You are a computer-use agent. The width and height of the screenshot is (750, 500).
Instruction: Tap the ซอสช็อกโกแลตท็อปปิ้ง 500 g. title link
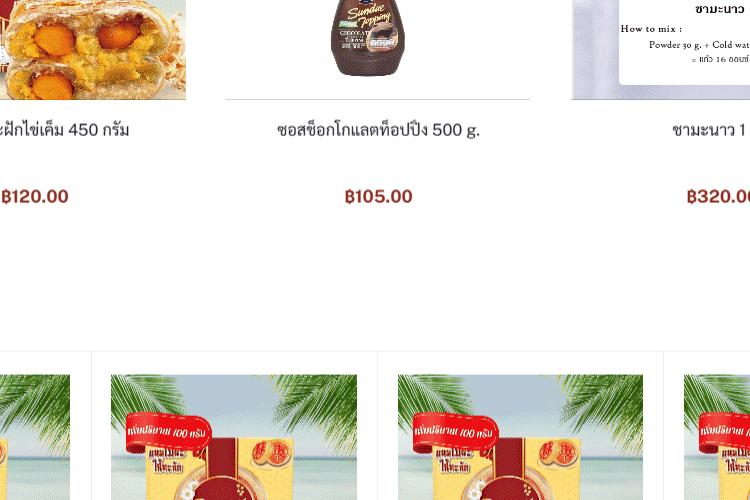[x=378, y=130]
